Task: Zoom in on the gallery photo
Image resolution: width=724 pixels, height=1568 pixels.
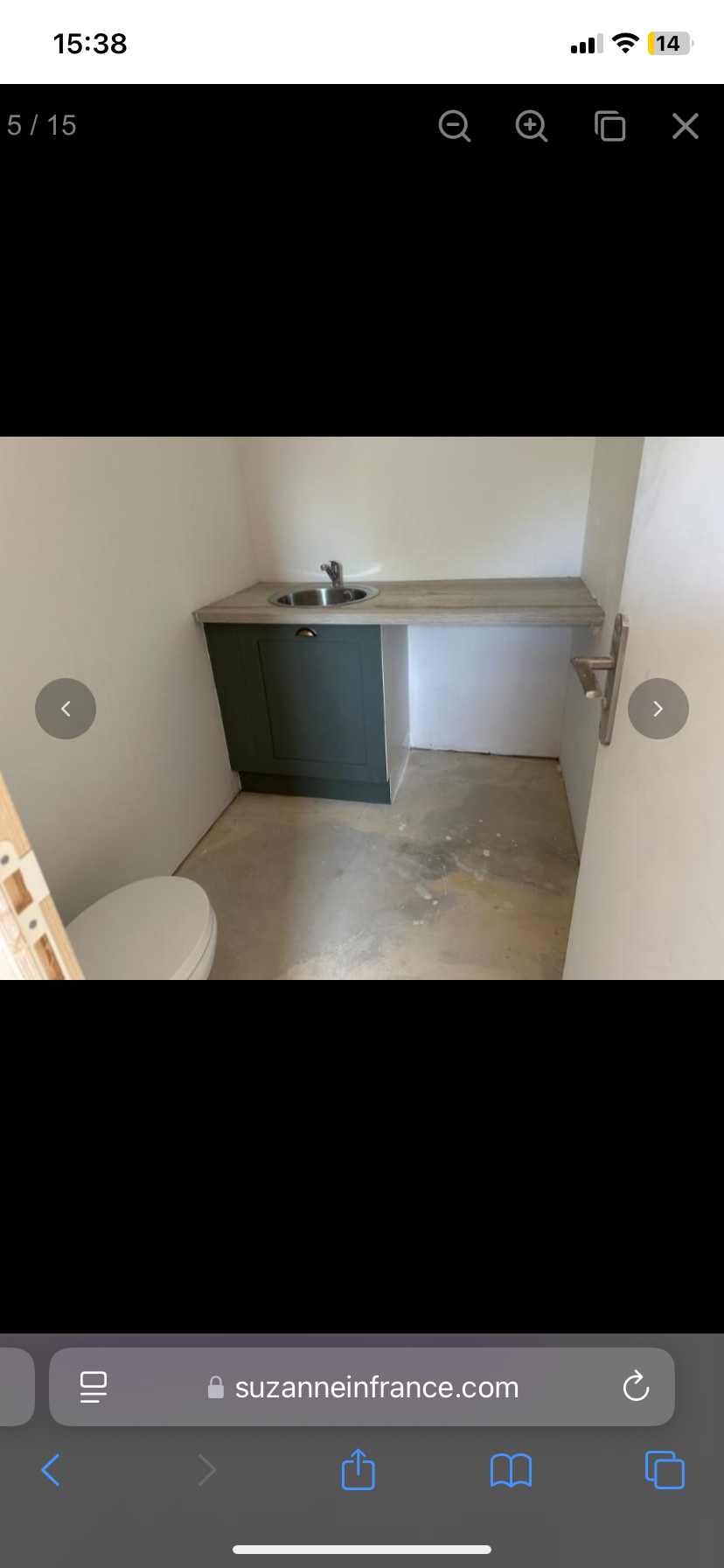Action: click(531, 126)
